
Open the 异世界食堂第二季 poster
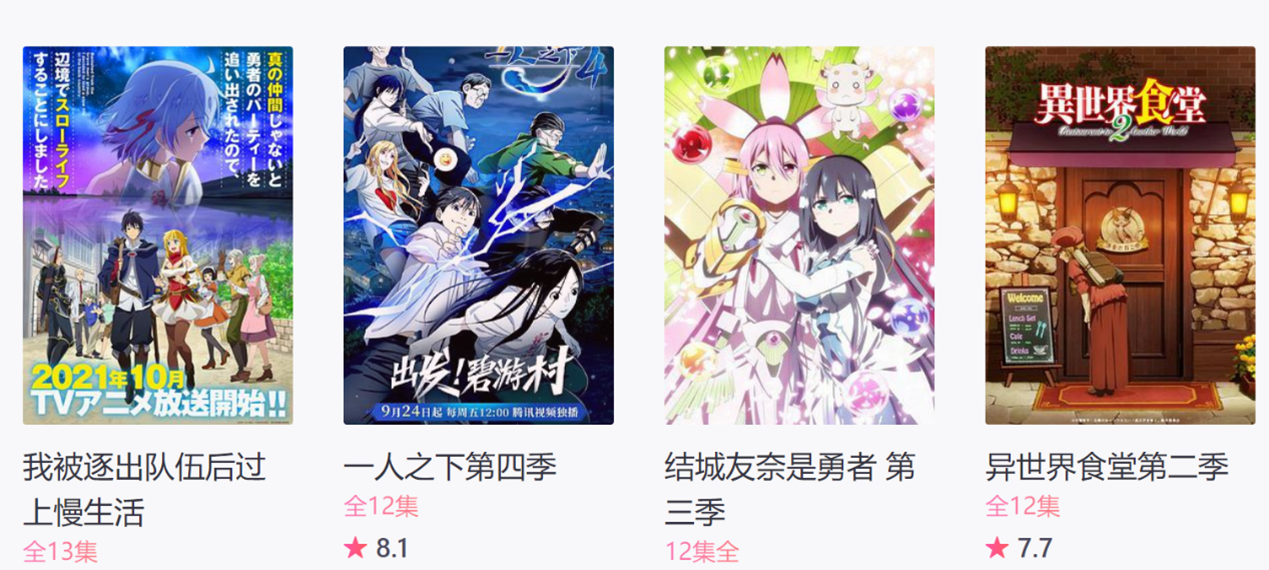pos(1119,235)
